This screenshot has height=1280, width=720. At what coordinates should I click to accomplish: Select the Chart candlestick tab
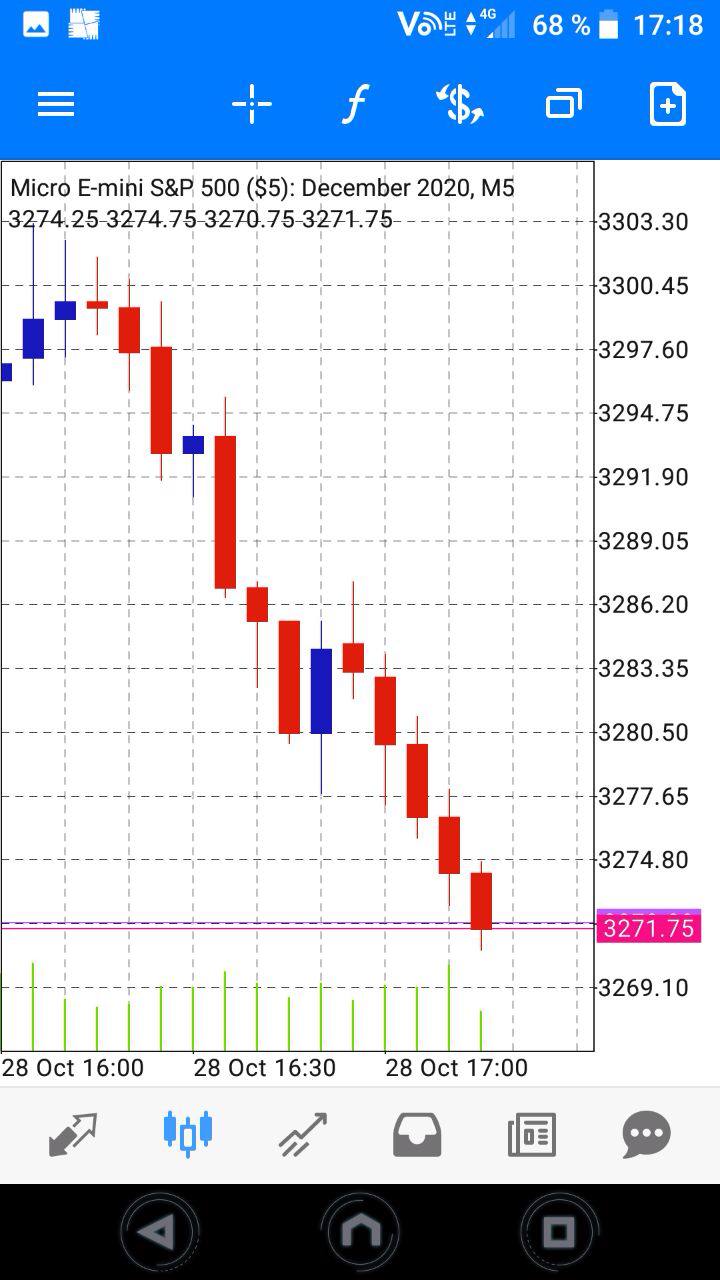click(188, 1134)
